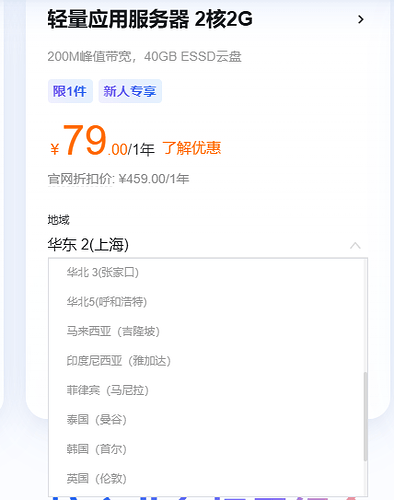This screenshot has width=394, height=500.
Task: Select 华北 3(张家口) region
Action: [206, 272]
